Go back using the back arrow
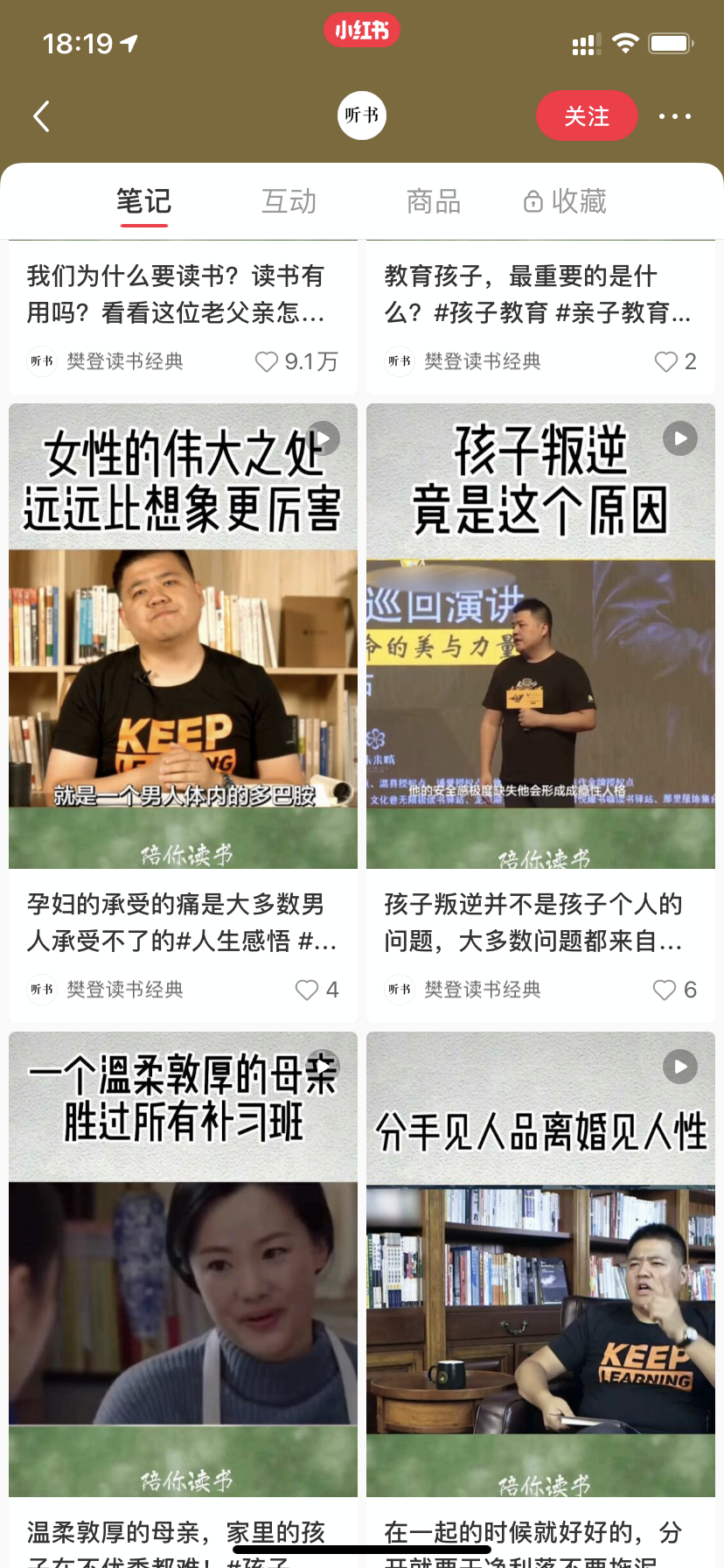 click(41, 115)
